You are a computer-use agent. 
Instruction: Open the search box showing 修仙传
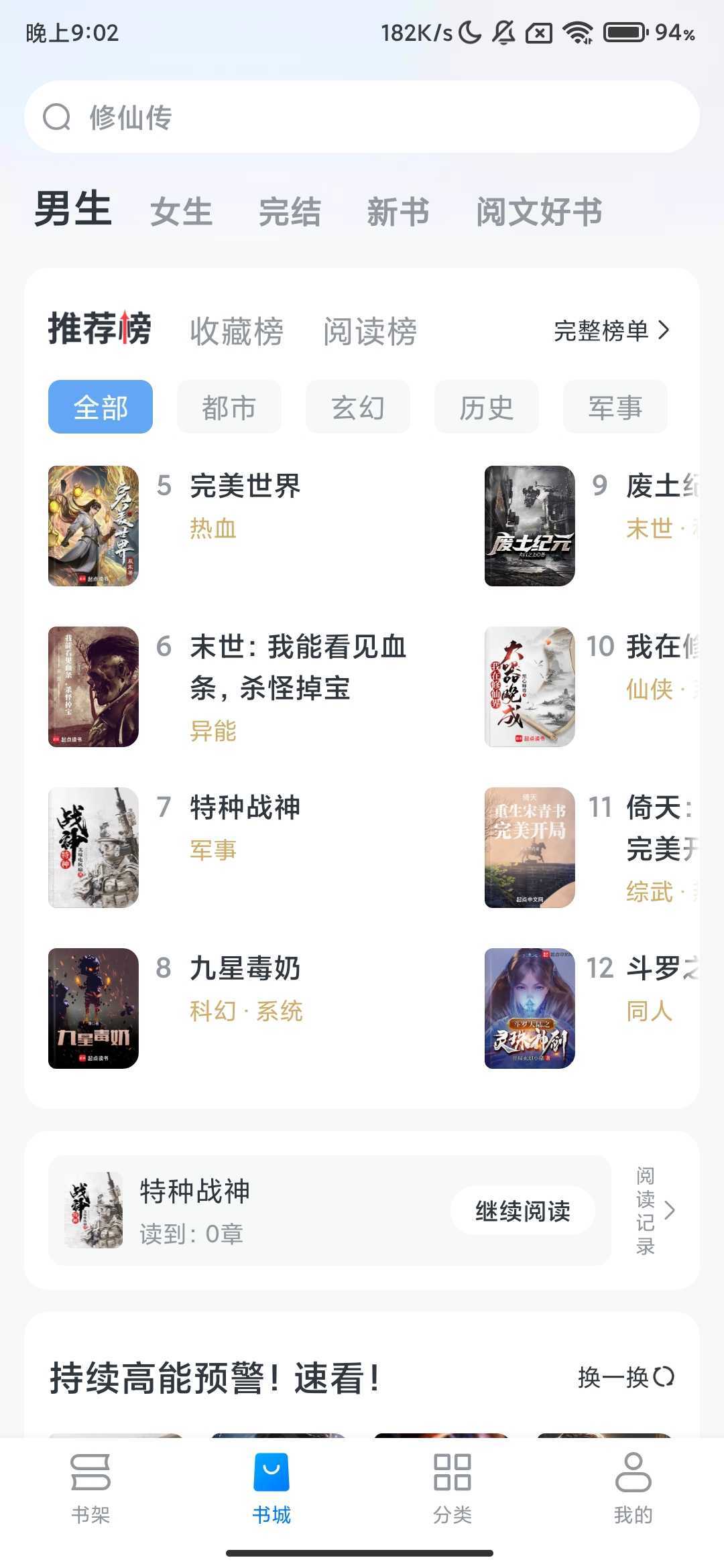[x=362, y=117]
